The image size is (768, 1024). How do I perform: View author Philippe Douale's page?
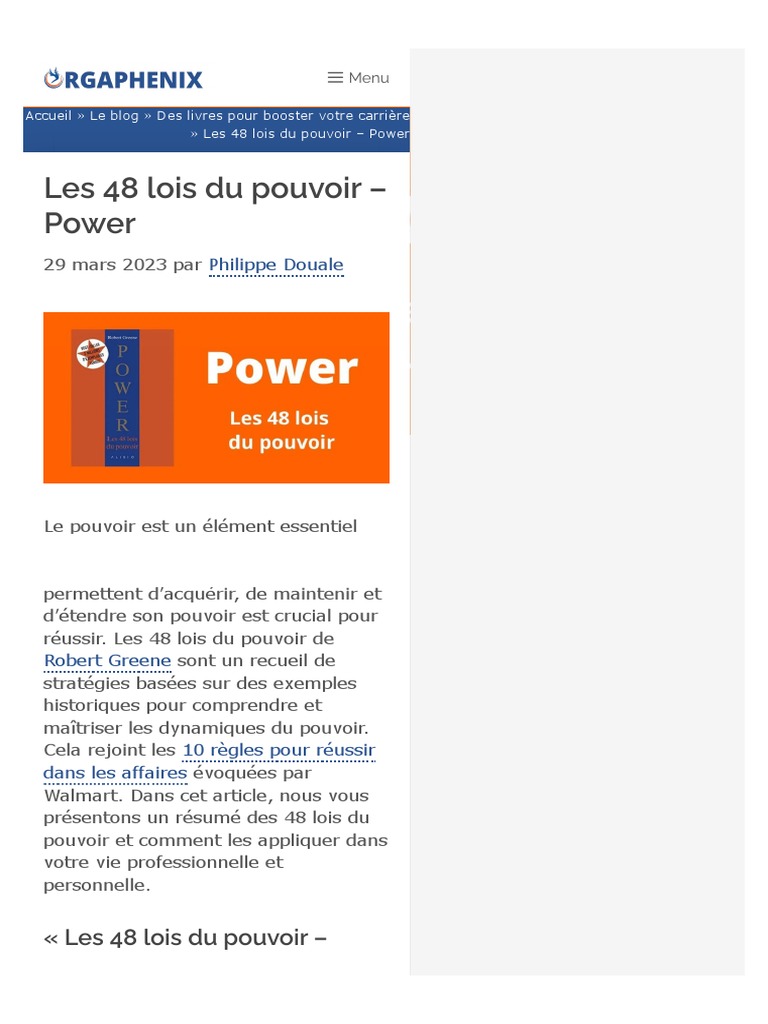(x=276, y=264)
